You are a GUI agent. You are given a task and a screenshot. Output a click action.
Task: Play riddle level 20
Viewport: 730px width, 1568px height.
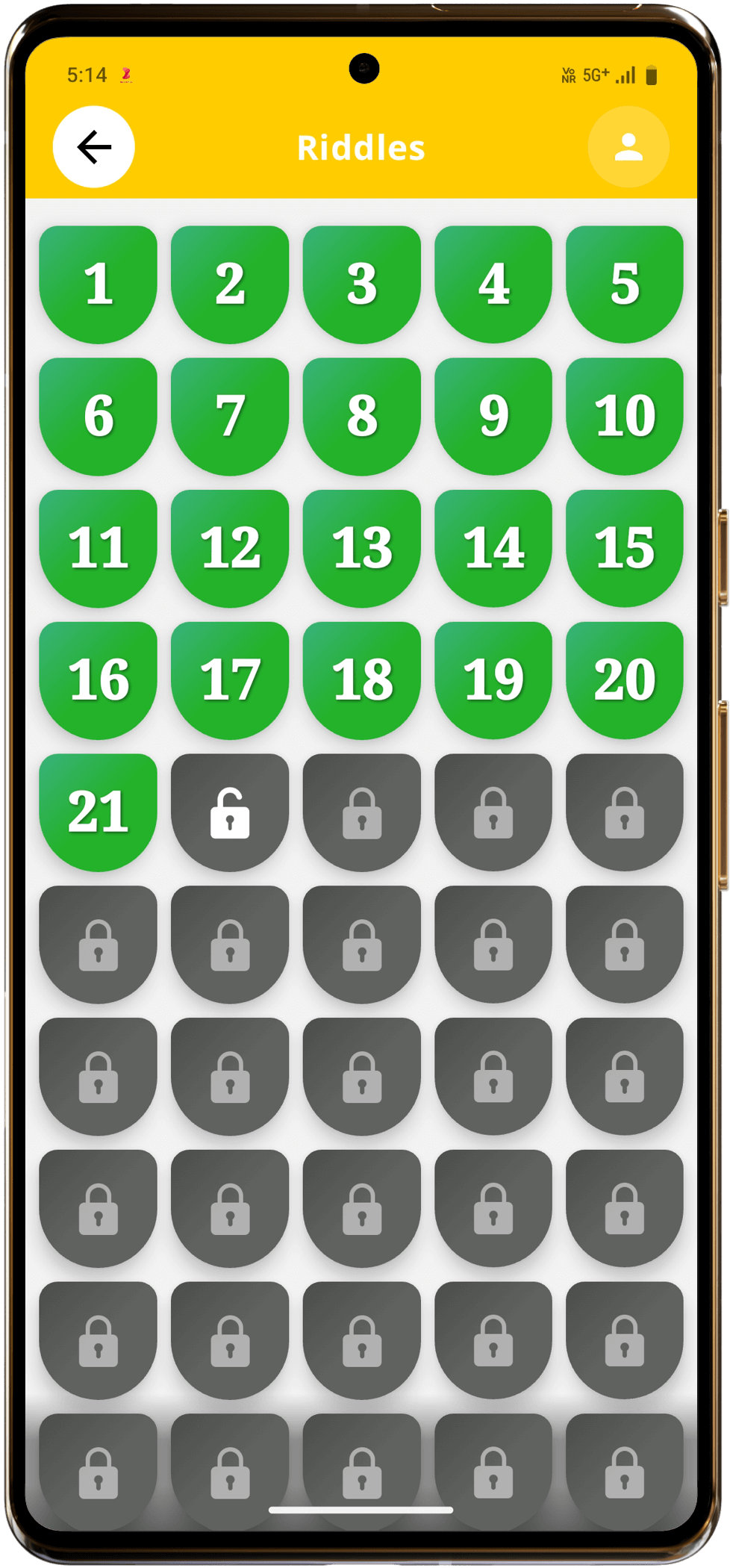(625, 680)
